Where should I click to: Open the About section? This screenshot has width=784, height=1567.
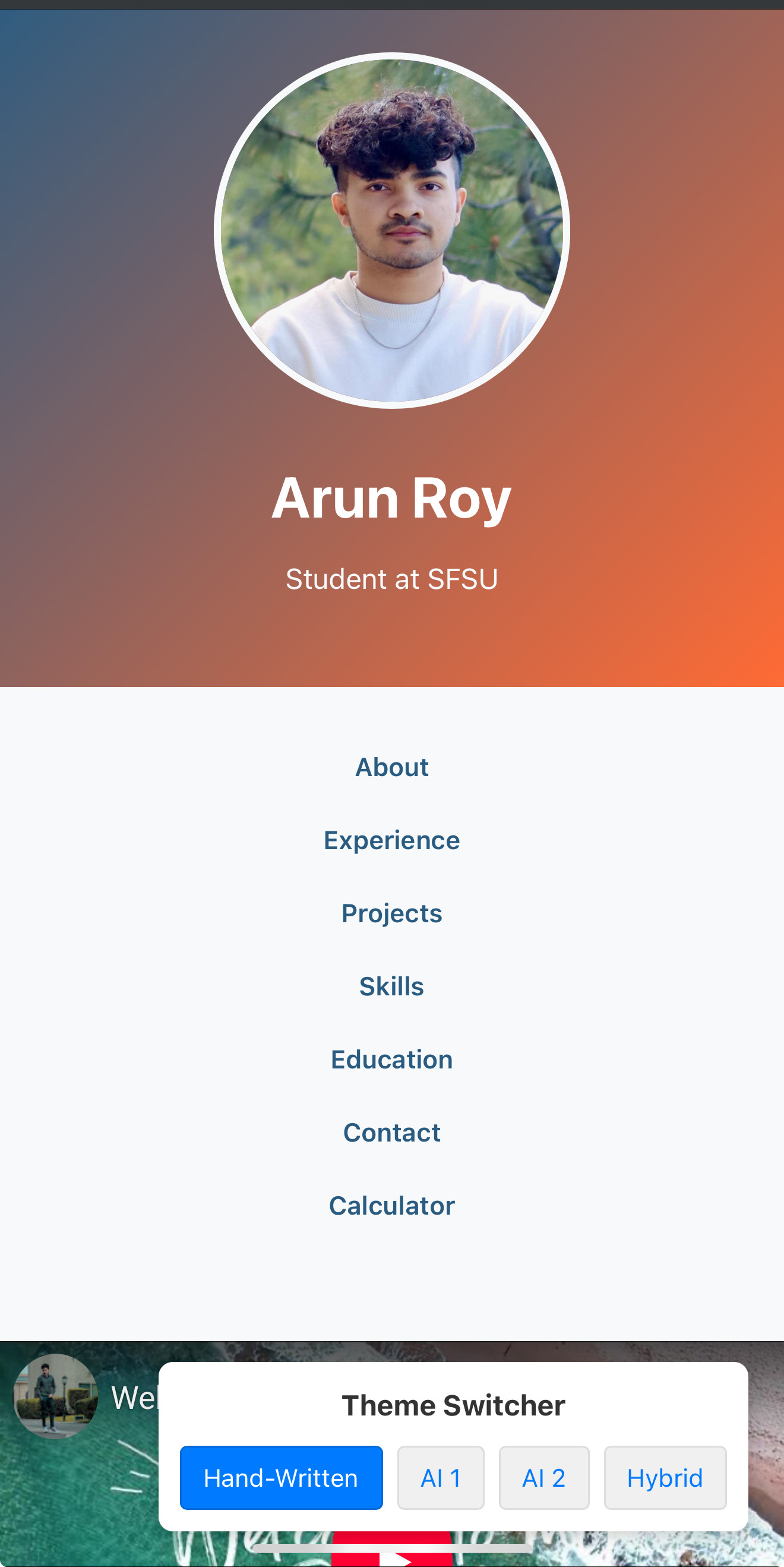(x=391, y=767)
